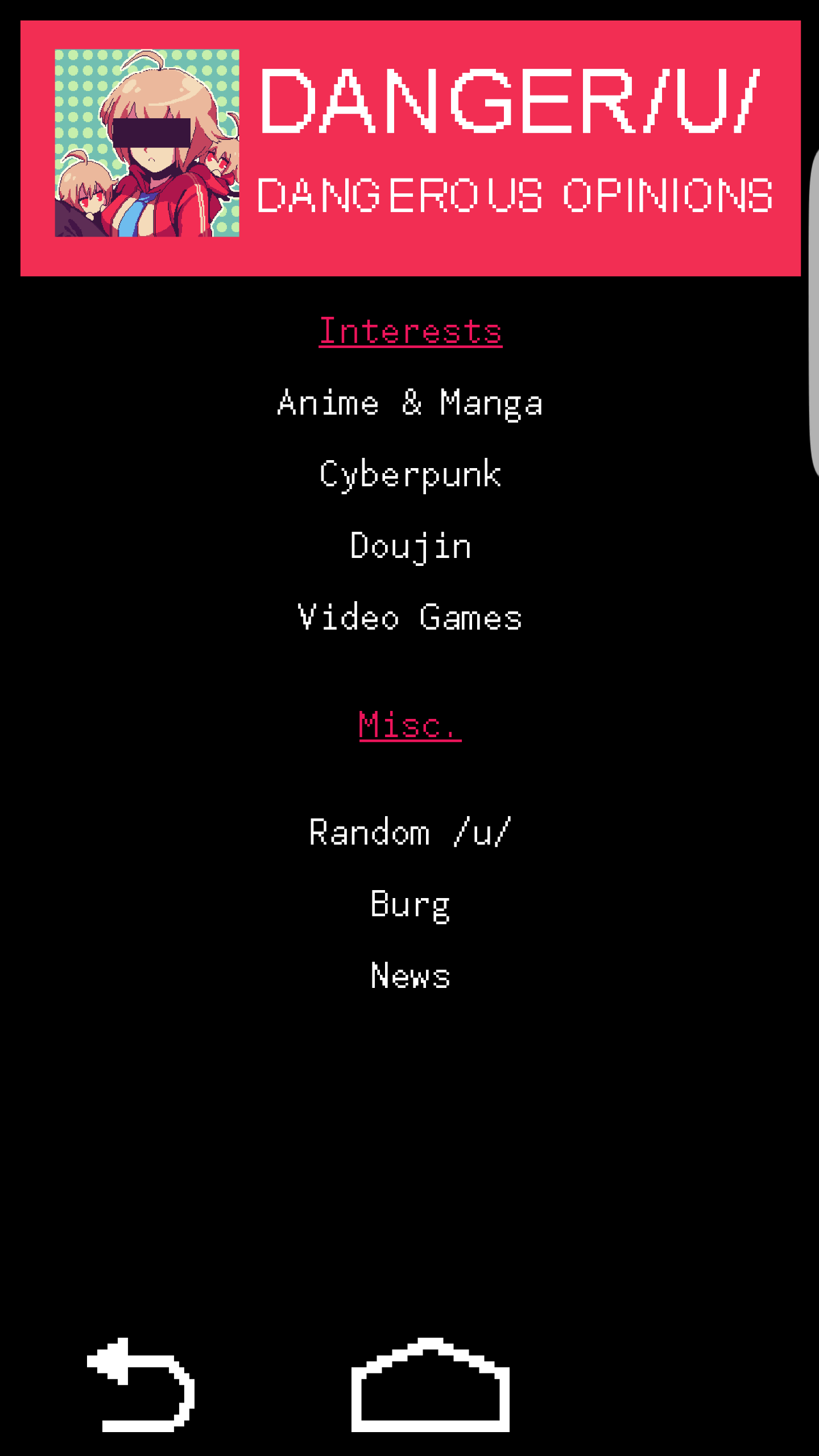Open the Anime & Manga board

[x=409, y=404]
